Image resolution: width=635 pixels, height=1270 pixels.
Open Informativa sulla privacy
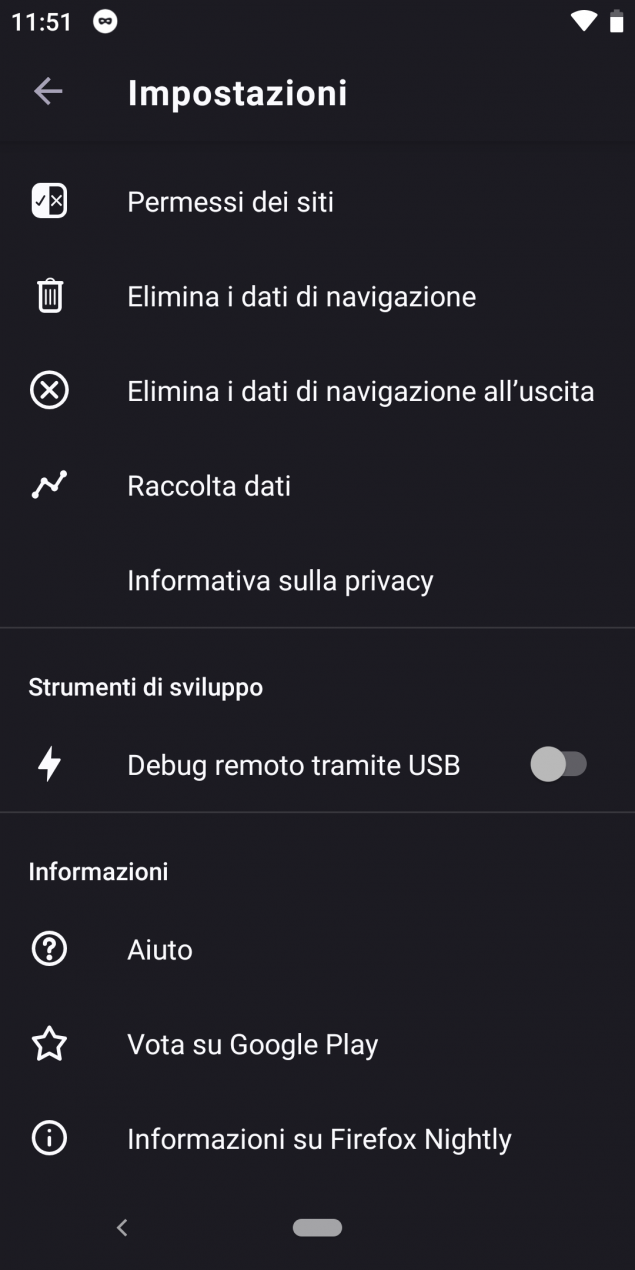[317, 580]
